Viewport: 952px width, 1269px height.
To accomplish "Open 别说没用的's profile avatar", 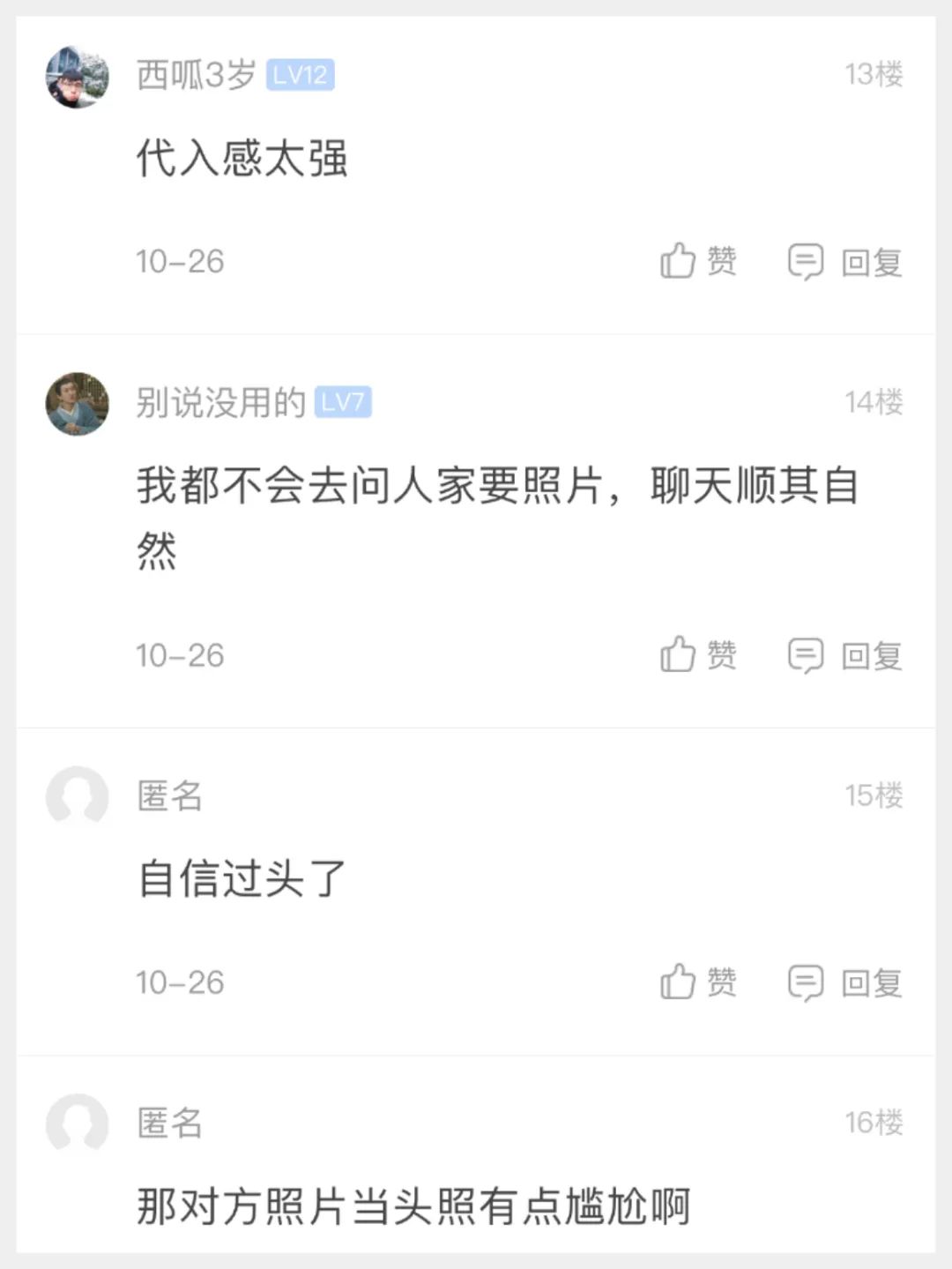I will (x=78, y=404).
